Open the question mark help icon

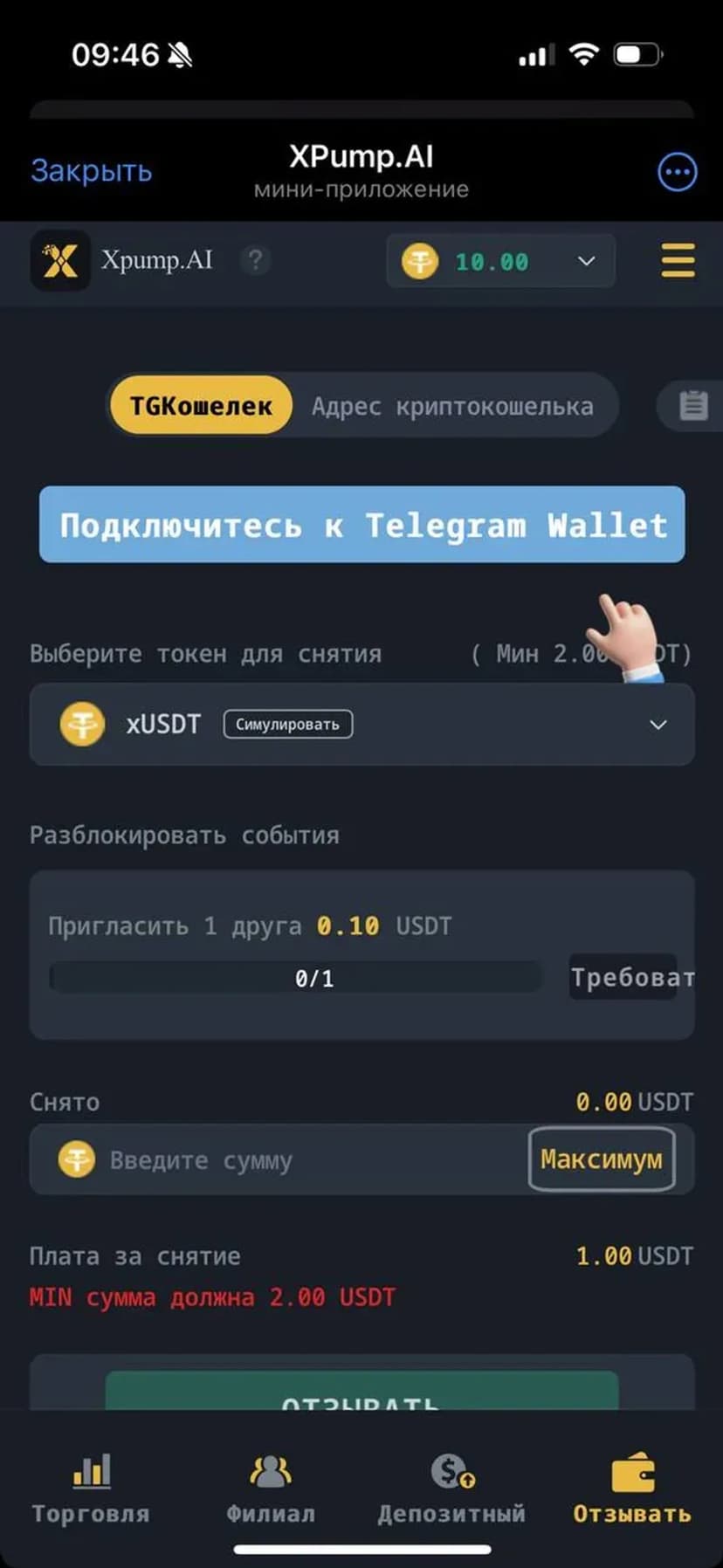tap(255, 260)
